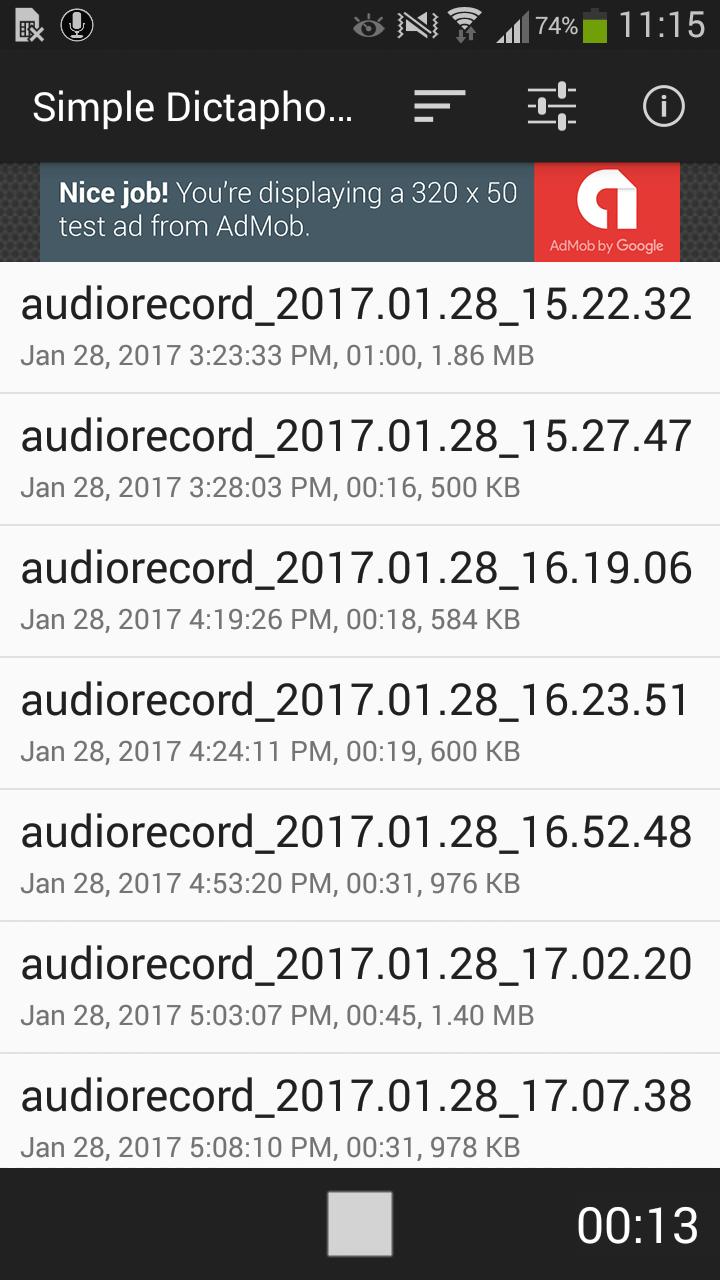
Task: Stop the current recording
Action: (360, 1223)
